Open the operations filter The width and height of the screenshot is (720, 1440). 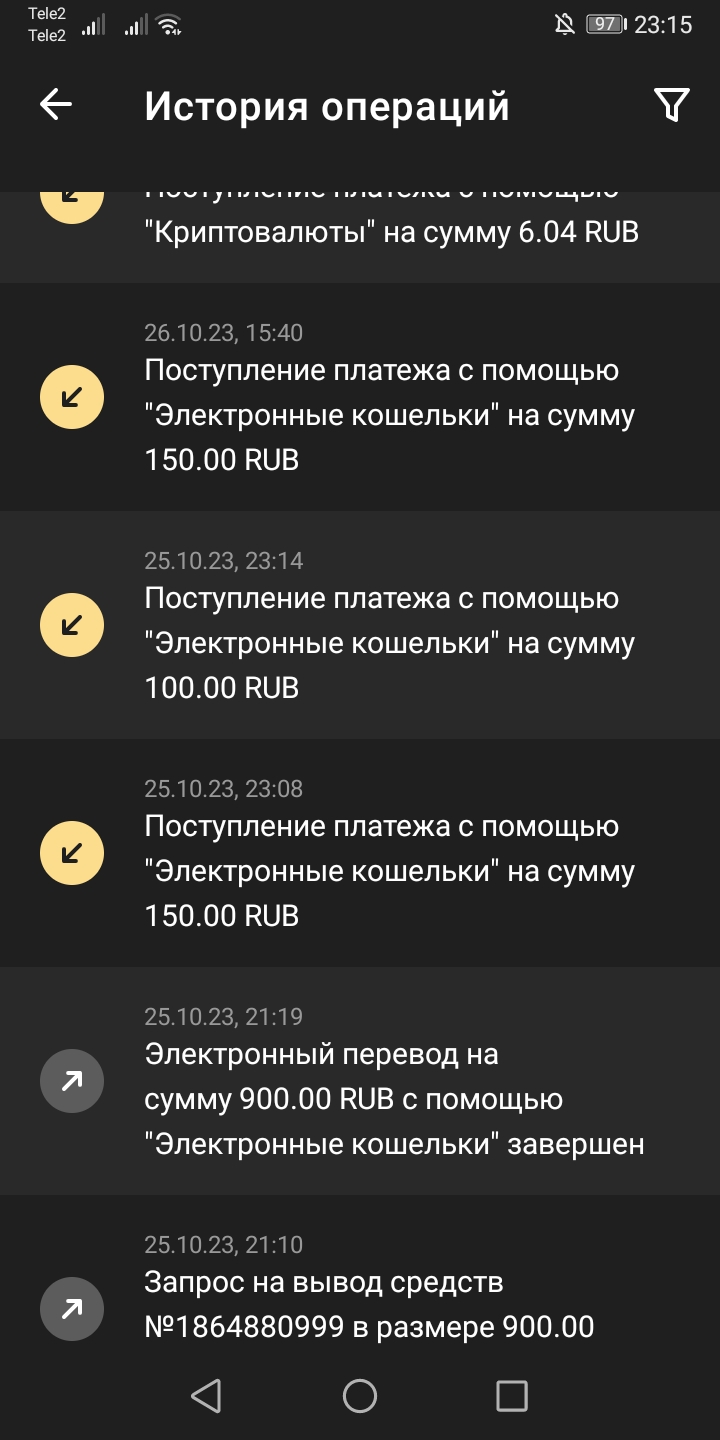(671, 105)
